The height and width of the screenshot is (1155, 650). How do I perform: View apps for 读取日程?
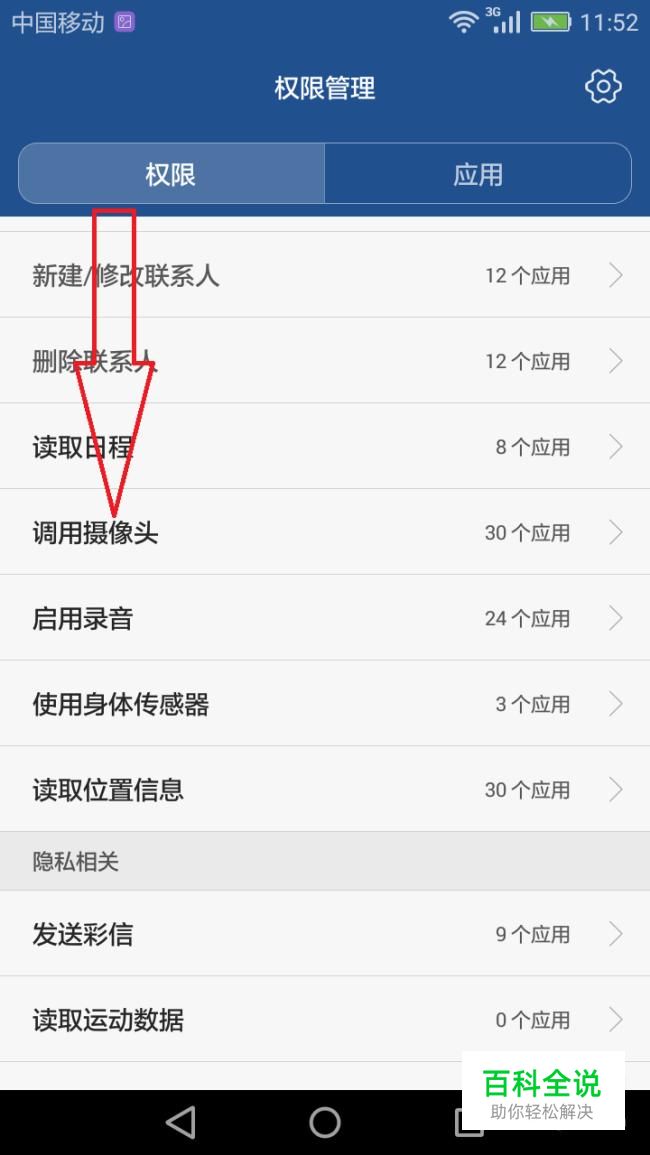325,446
